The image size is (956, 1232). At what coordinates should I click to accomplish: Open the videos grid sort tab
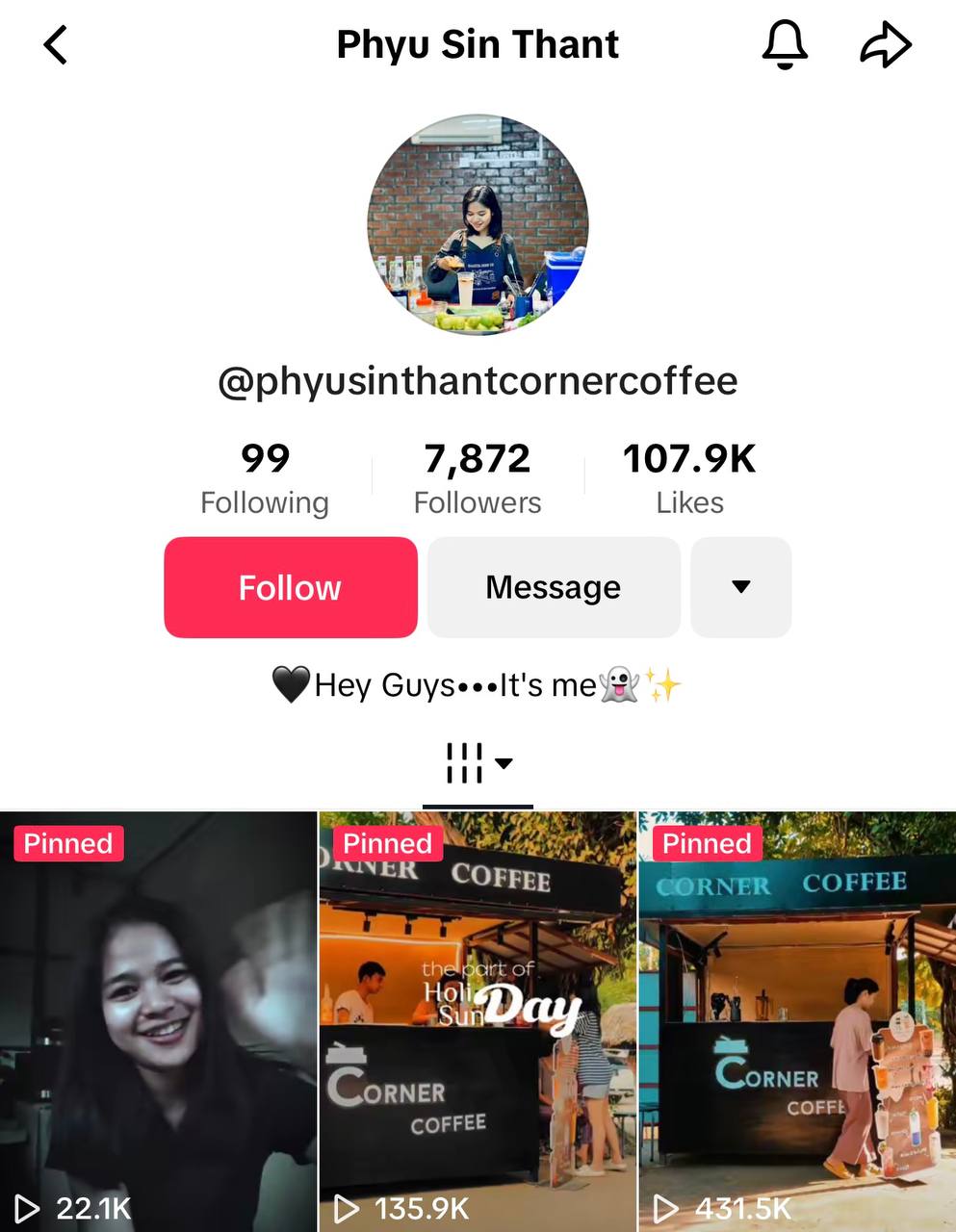478,764
